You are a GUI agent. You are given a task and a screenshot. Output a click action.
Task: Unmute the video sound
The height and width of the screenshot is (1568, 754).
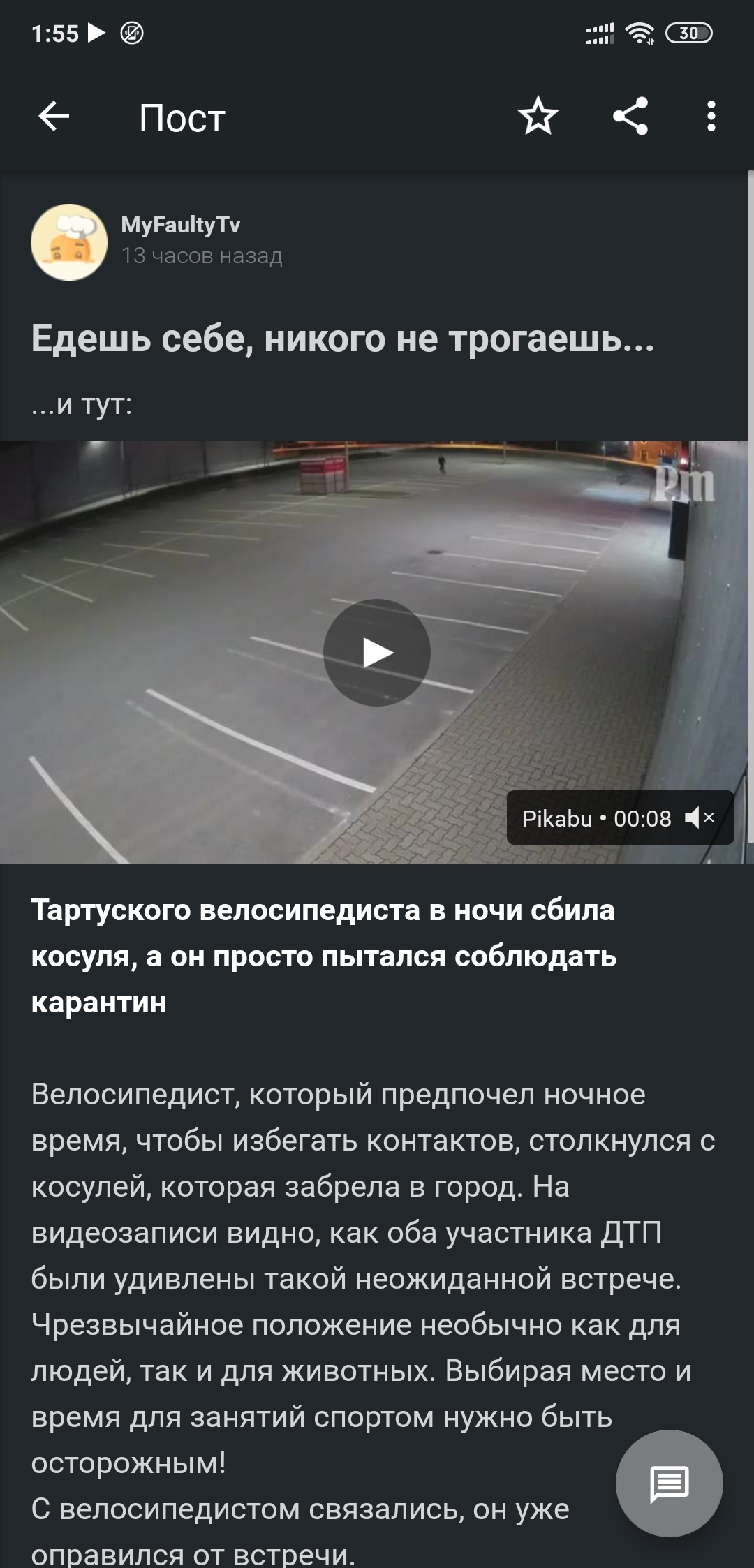[699, 818]
